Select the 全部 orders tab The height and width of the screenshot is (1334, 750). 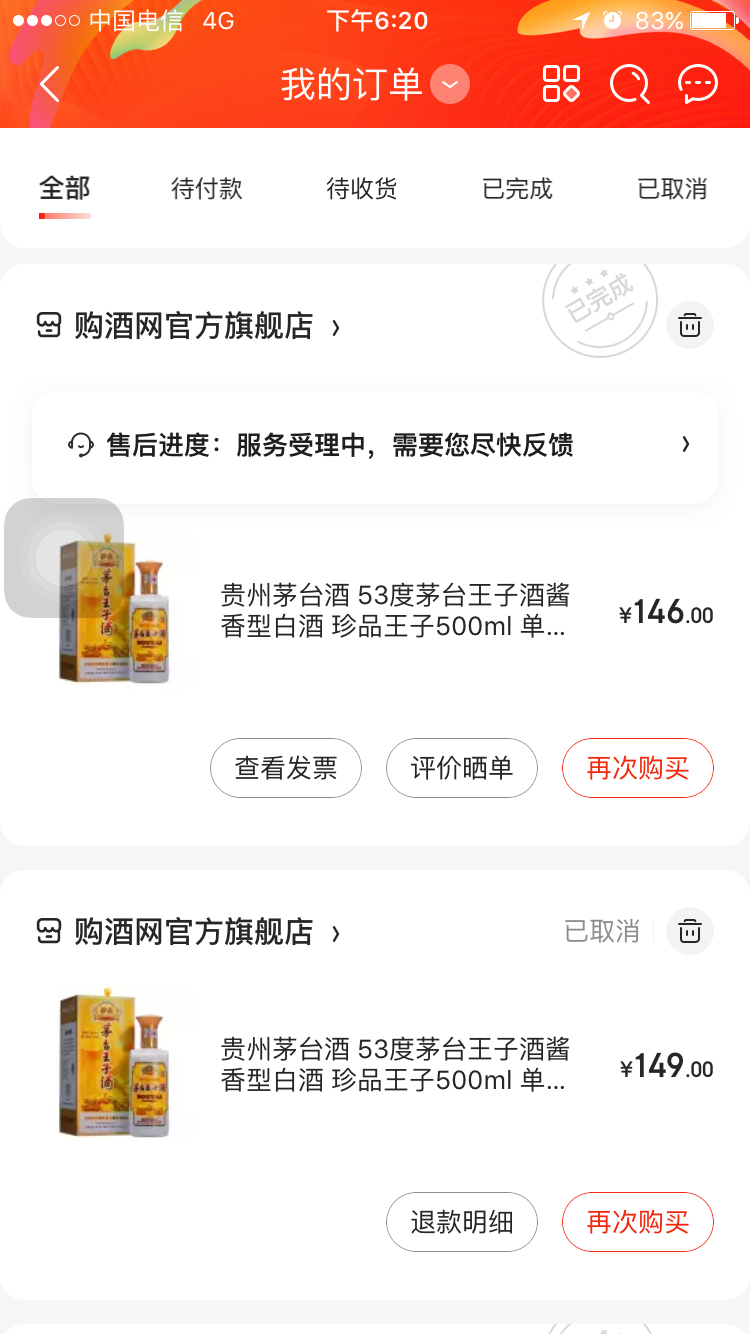click(x=65, y=189)
